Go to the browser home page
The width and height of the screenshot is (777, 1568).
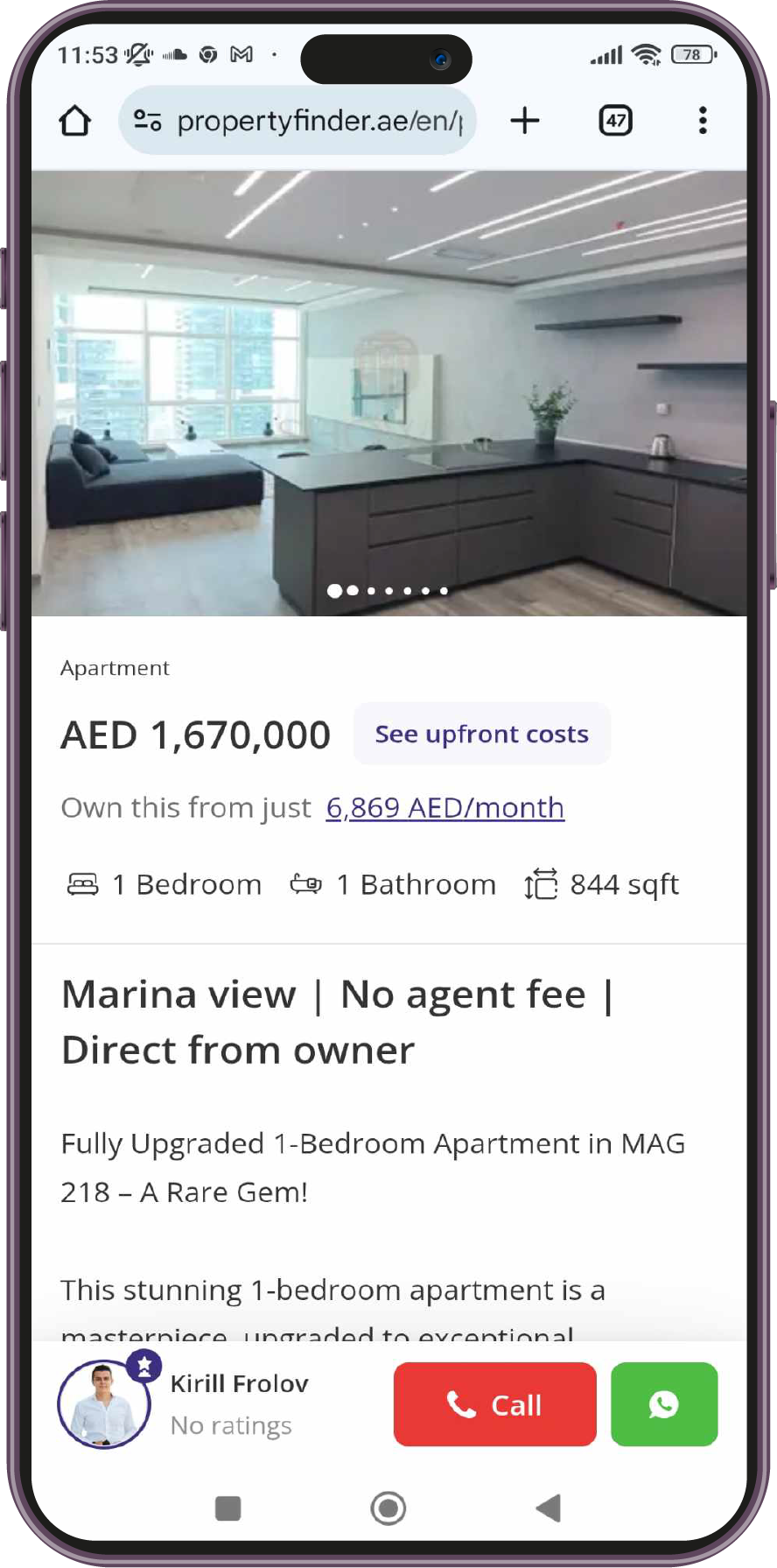[75, 121]
